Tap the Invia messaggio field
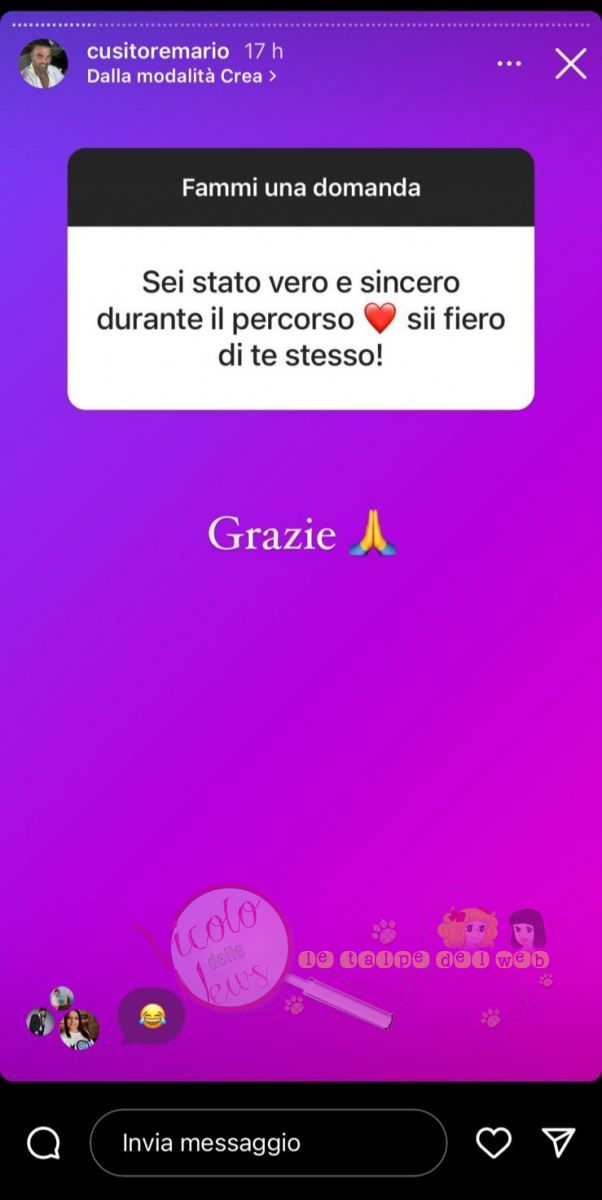602x1200 pixels. point(268,1142)
